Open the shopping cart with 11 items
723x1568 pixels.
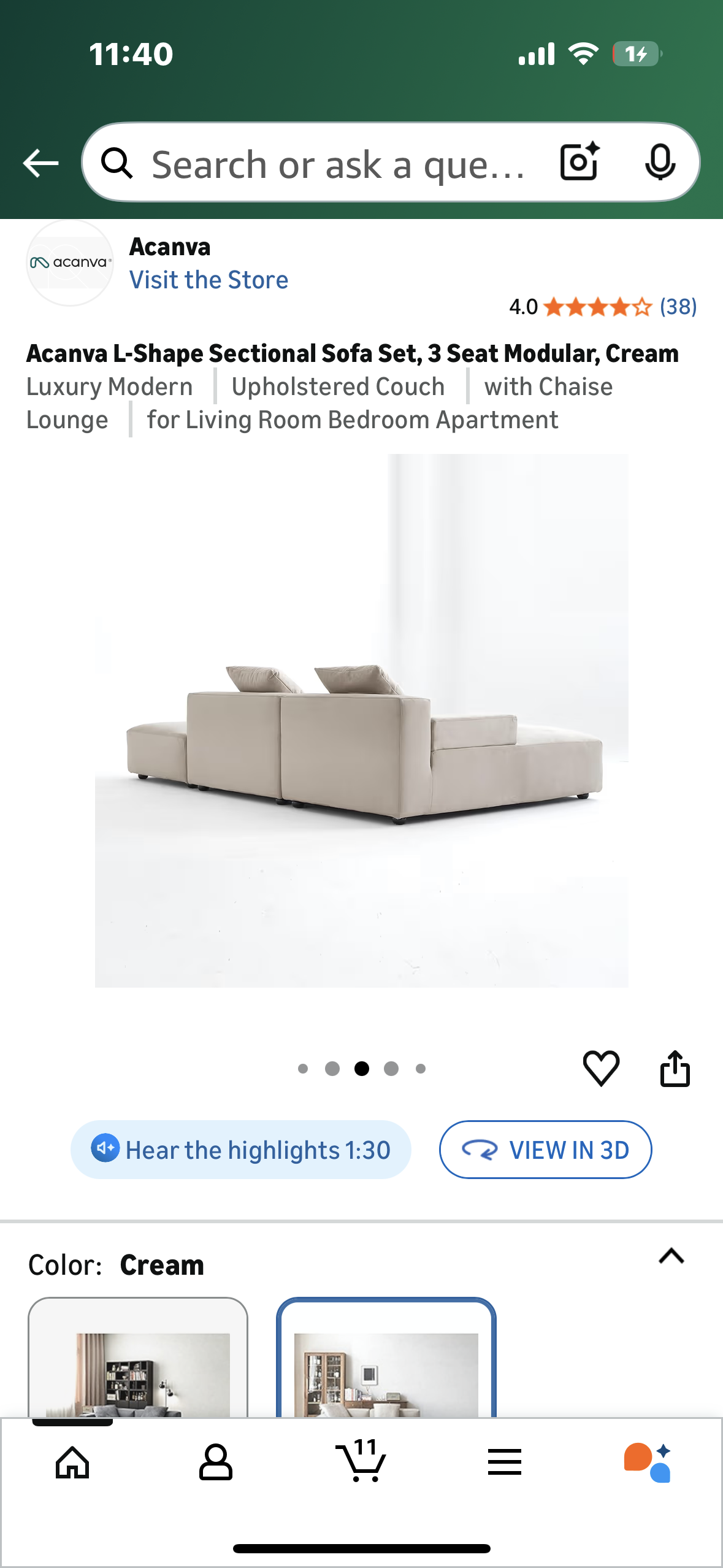(x=361, y=1462)
